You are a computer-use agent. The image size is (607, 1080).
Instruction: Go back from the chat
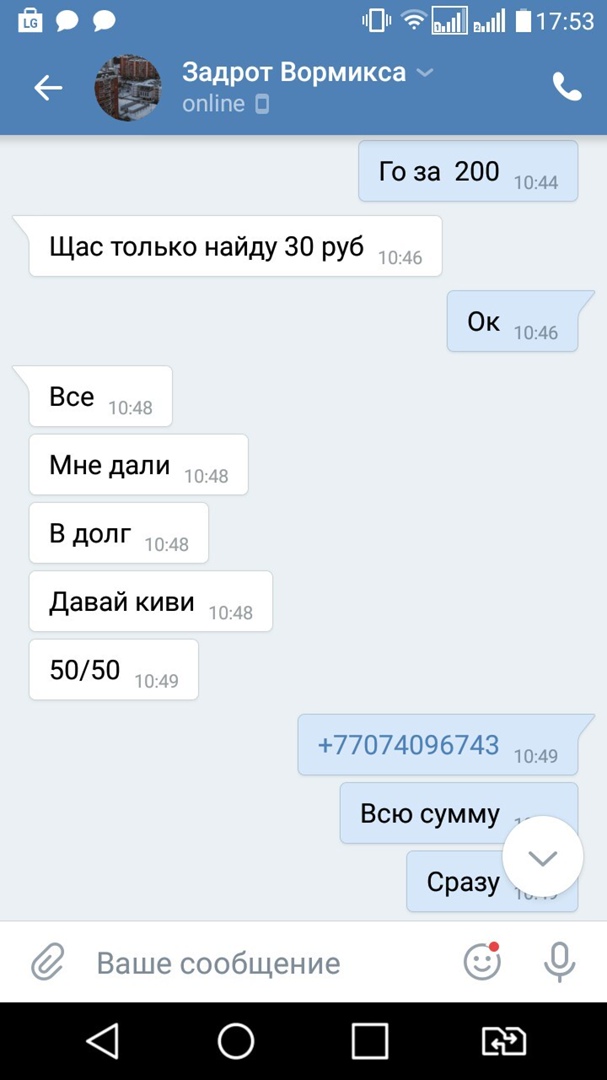point(48,88)
